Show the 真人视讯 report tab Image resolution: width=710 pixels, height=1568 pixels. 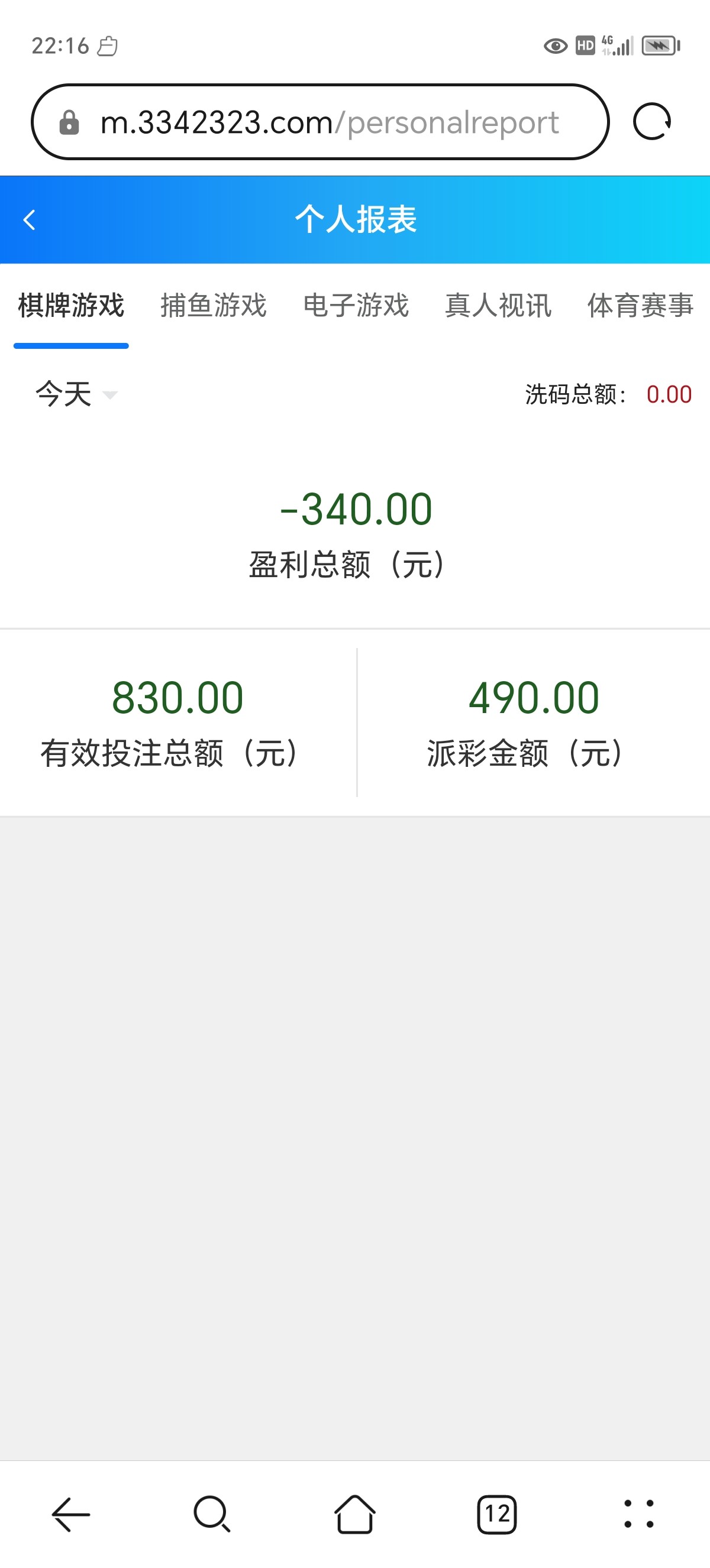[498, 306]
